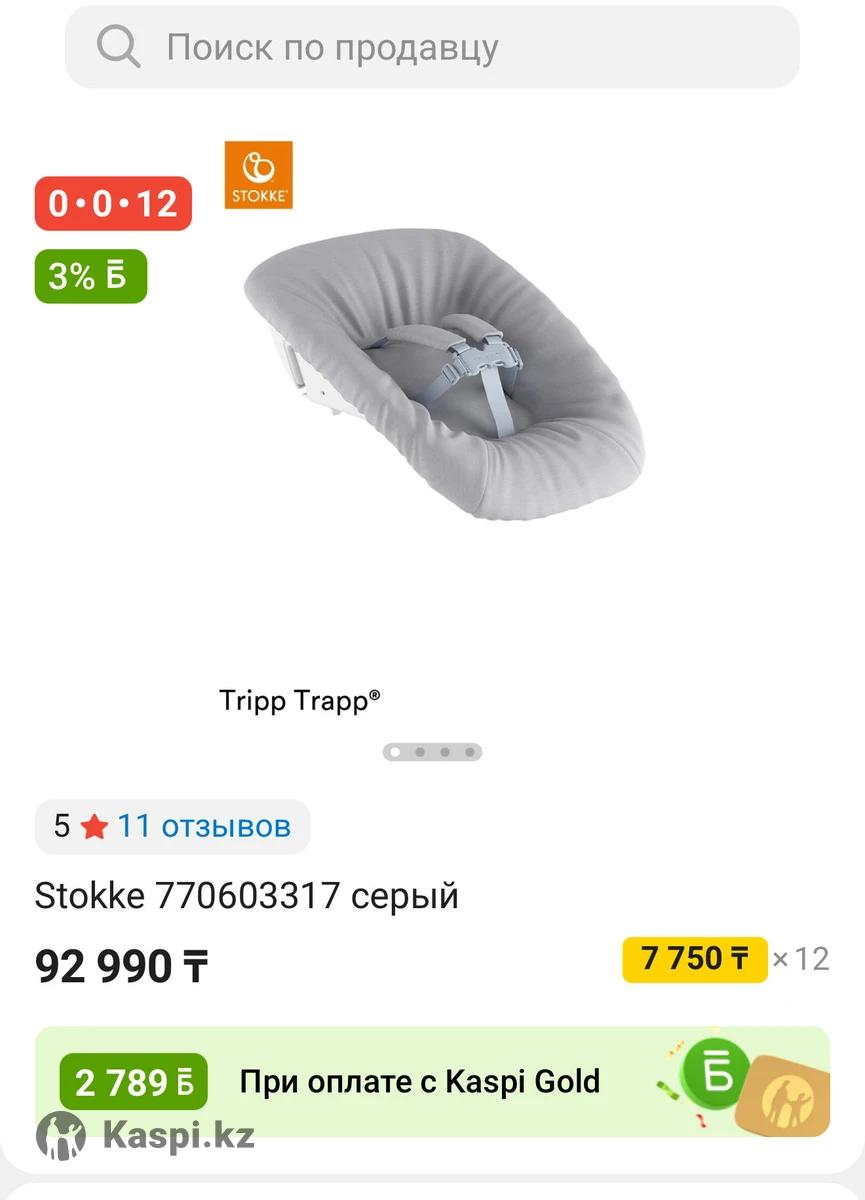The width and height of the screenshot is (865, 1200).
Task: Tap the seller search field
Action: [432, 47]
